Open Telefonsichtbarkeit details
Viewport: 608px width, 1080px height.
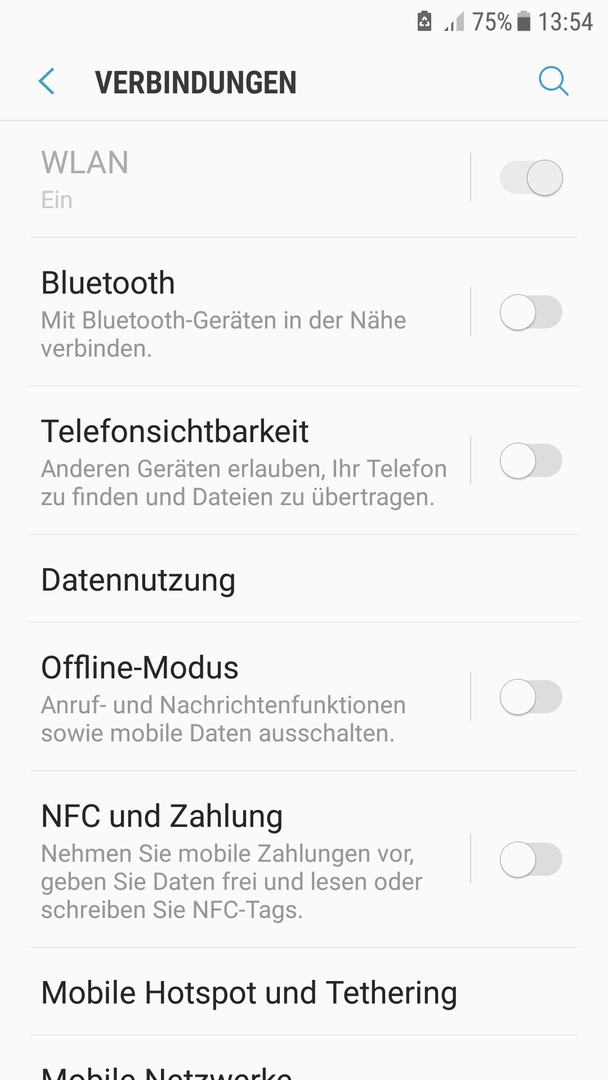point(248,460)
